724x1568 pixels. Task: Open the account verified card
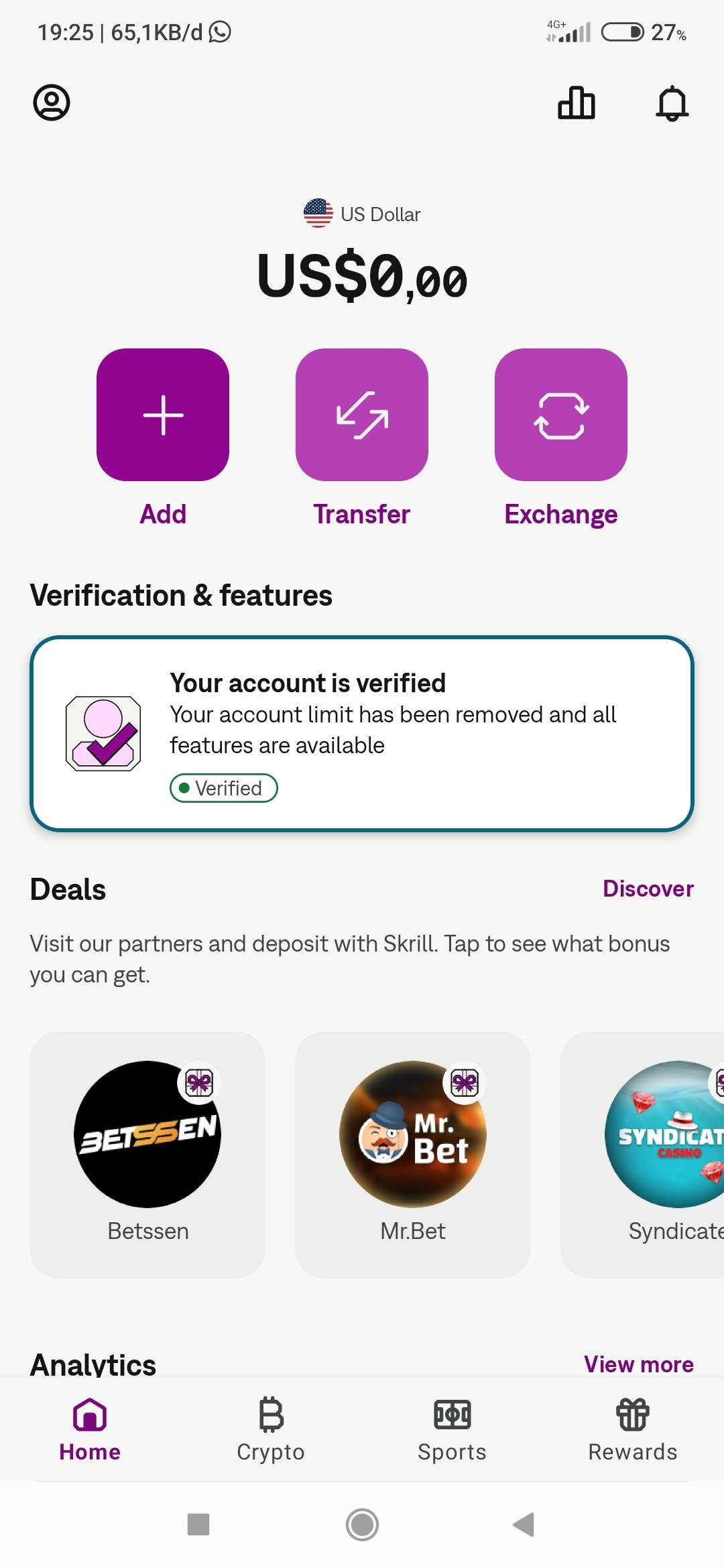[362, 734]
